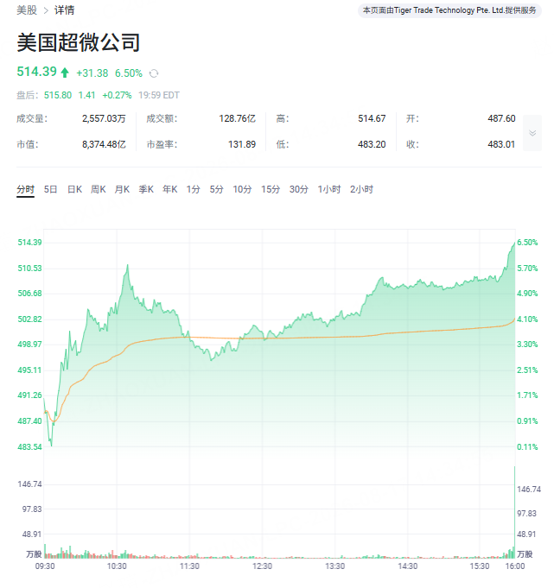
Task: Select the 年K chart tab
Action: coord(170,189)
